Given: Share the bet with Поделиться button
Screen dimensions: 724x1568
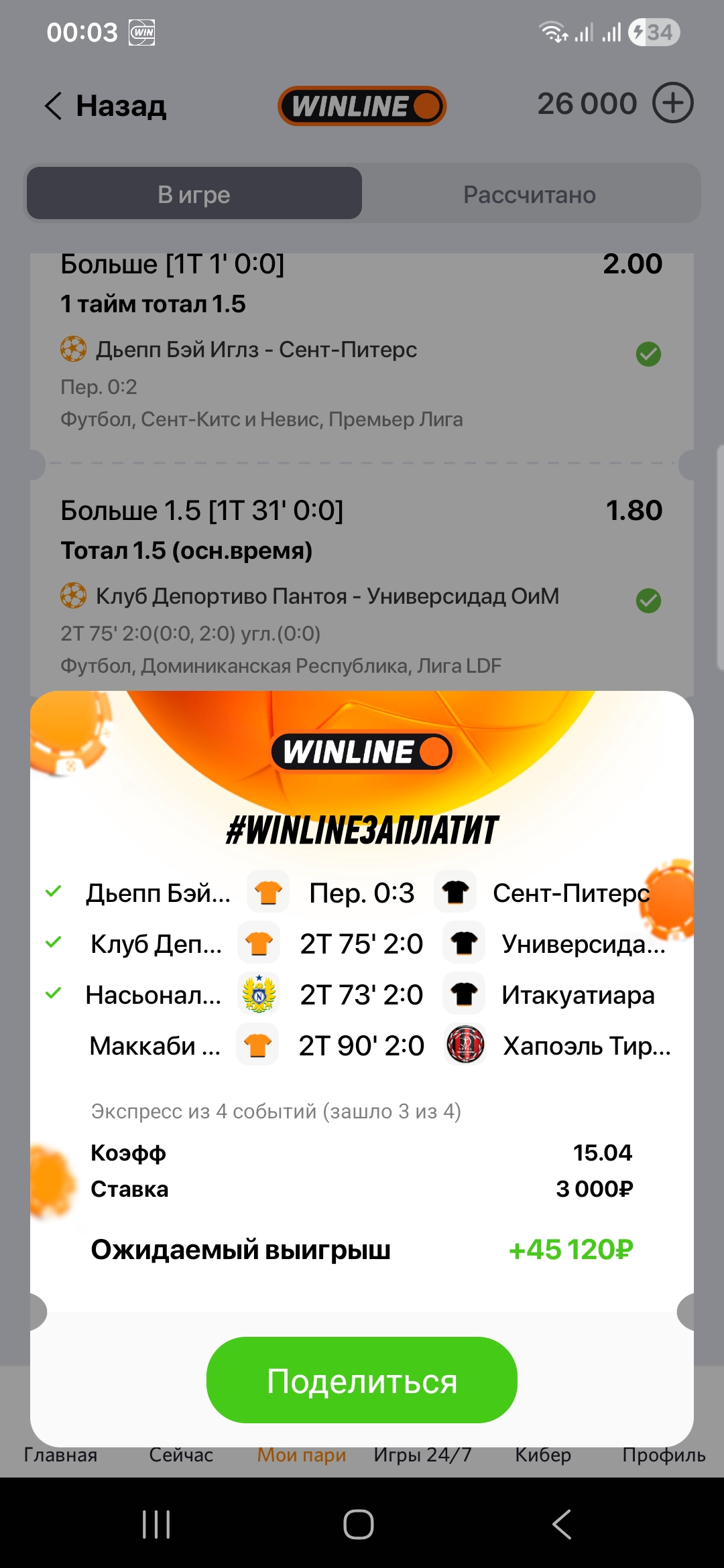Looking at the screenshot, I should coord(362,1381).
